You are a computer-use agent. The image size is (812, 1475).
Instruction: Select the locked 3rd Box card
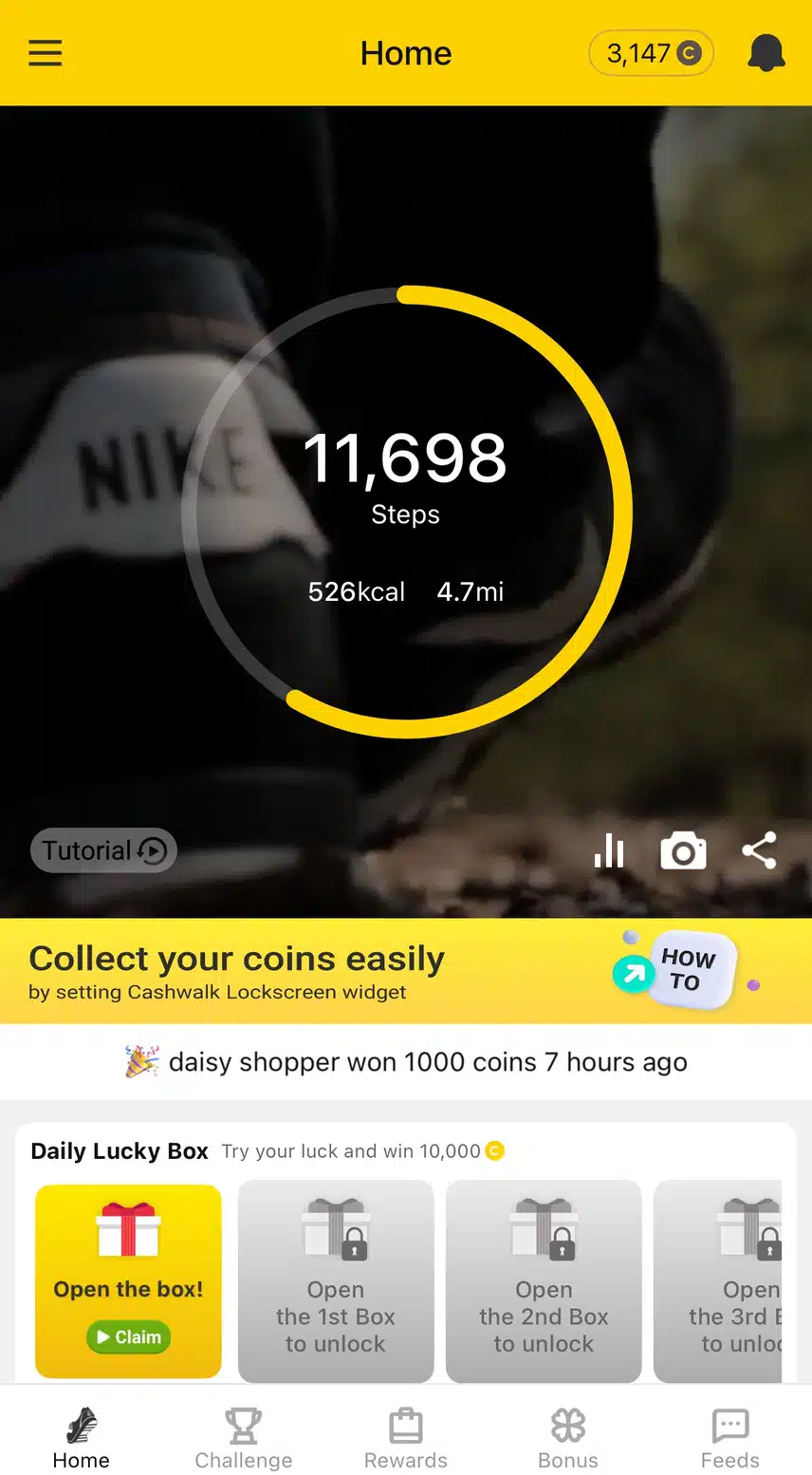719,1280
